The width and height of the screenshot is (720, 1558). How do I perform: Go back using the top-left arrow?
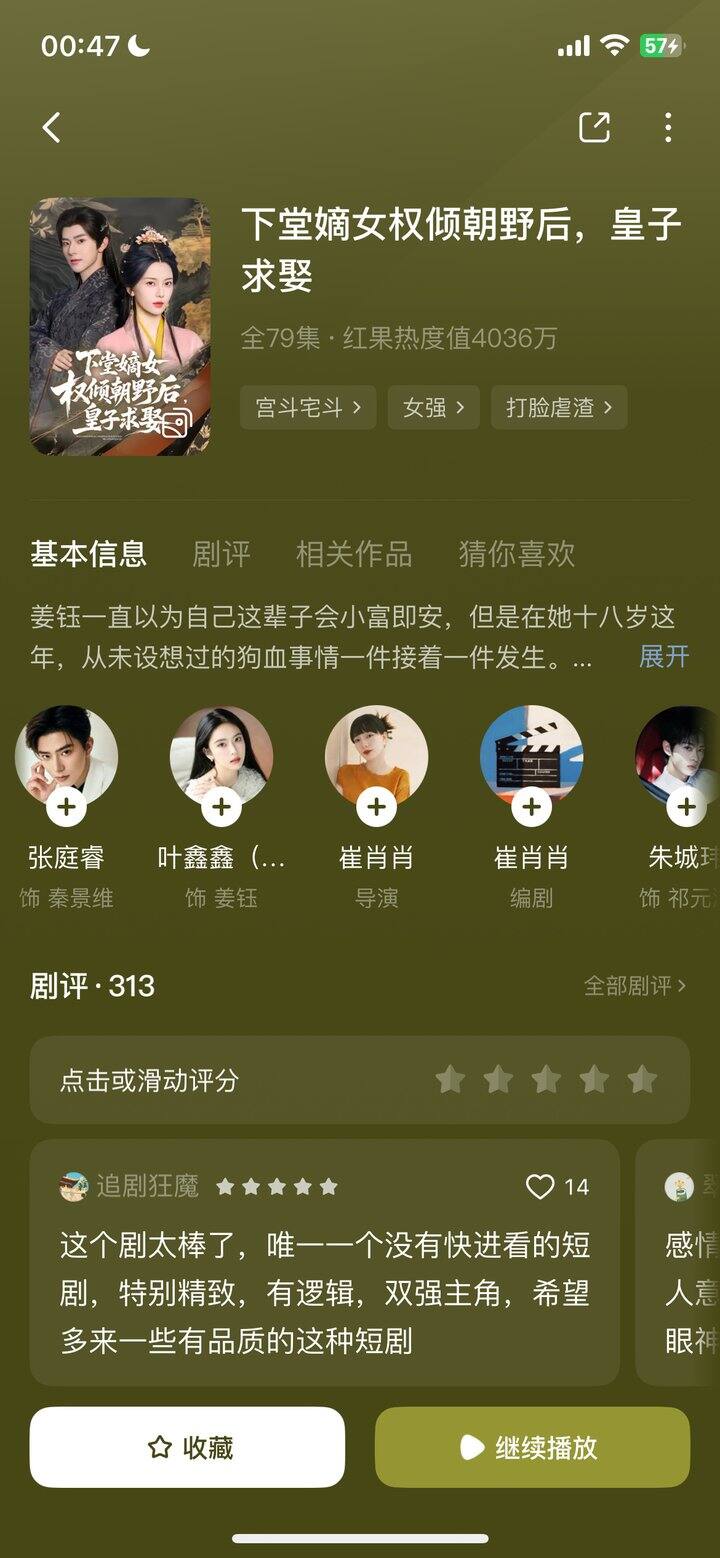click(52, 127)
